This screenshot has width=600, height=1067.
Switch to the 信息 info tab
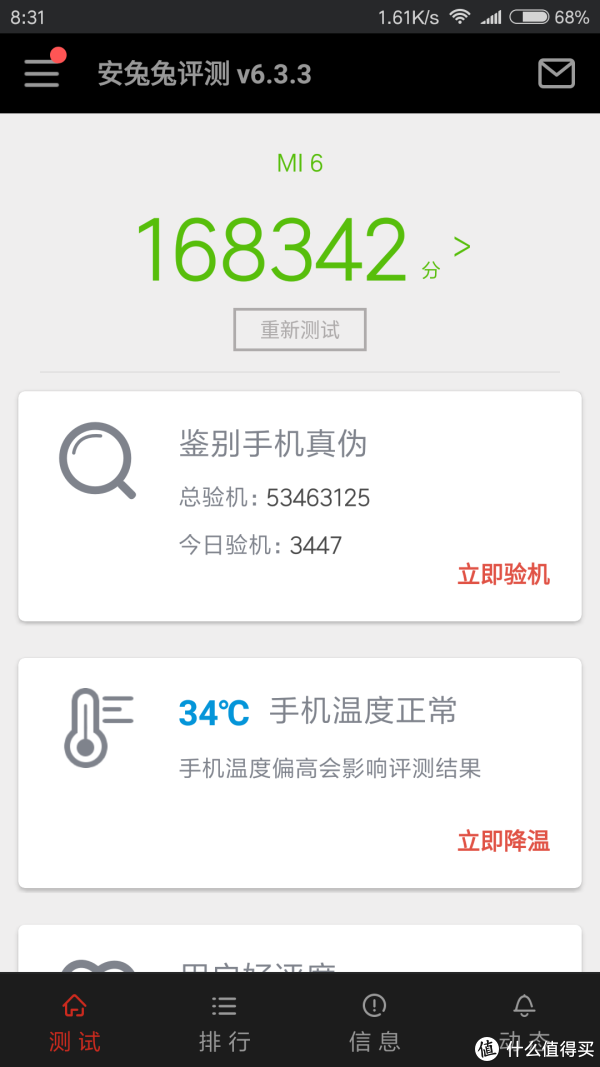375,1023
